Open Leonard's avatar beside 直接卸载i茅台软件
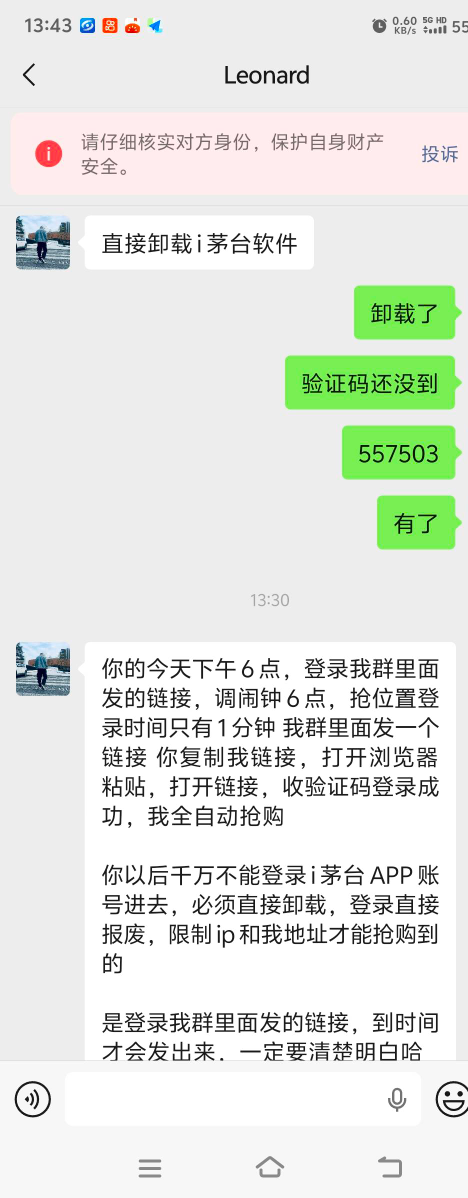The height and width of the screenshot is (1198, 468). (x=43, y=242)
